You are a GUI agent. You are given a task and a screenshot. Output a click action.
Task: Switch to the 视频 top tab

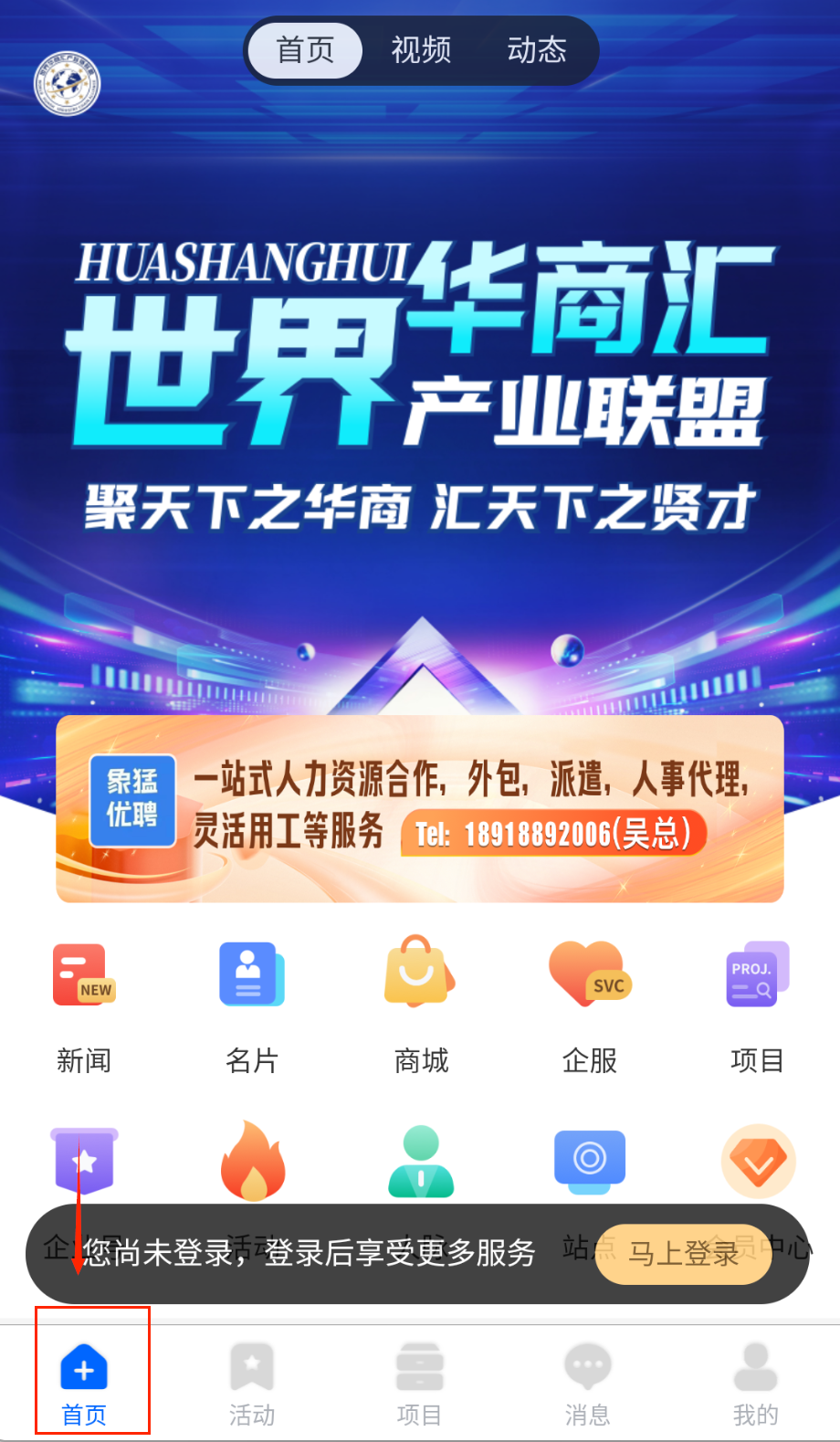421,50
